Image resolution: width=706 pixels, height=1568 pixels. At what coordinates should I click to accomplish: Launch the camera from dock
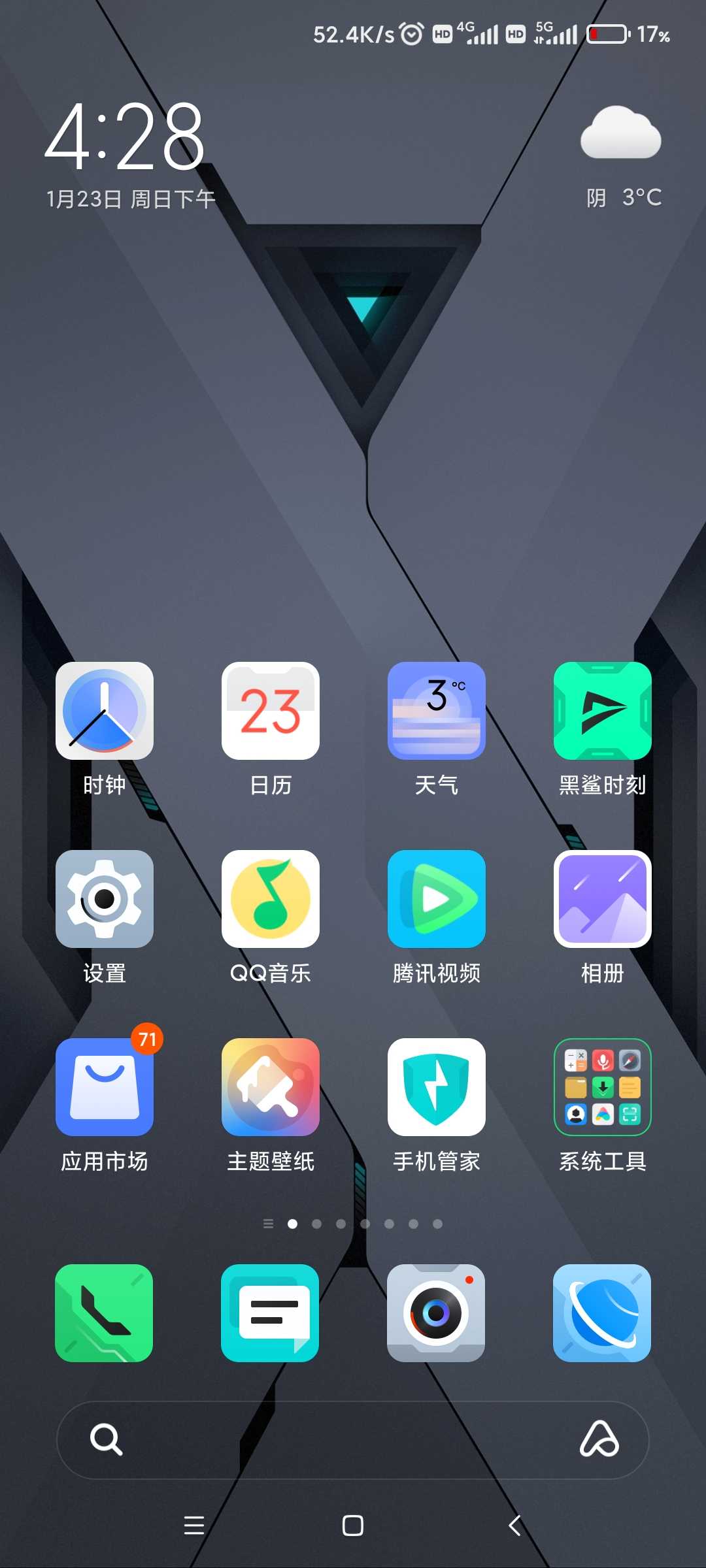(436, 1313)
